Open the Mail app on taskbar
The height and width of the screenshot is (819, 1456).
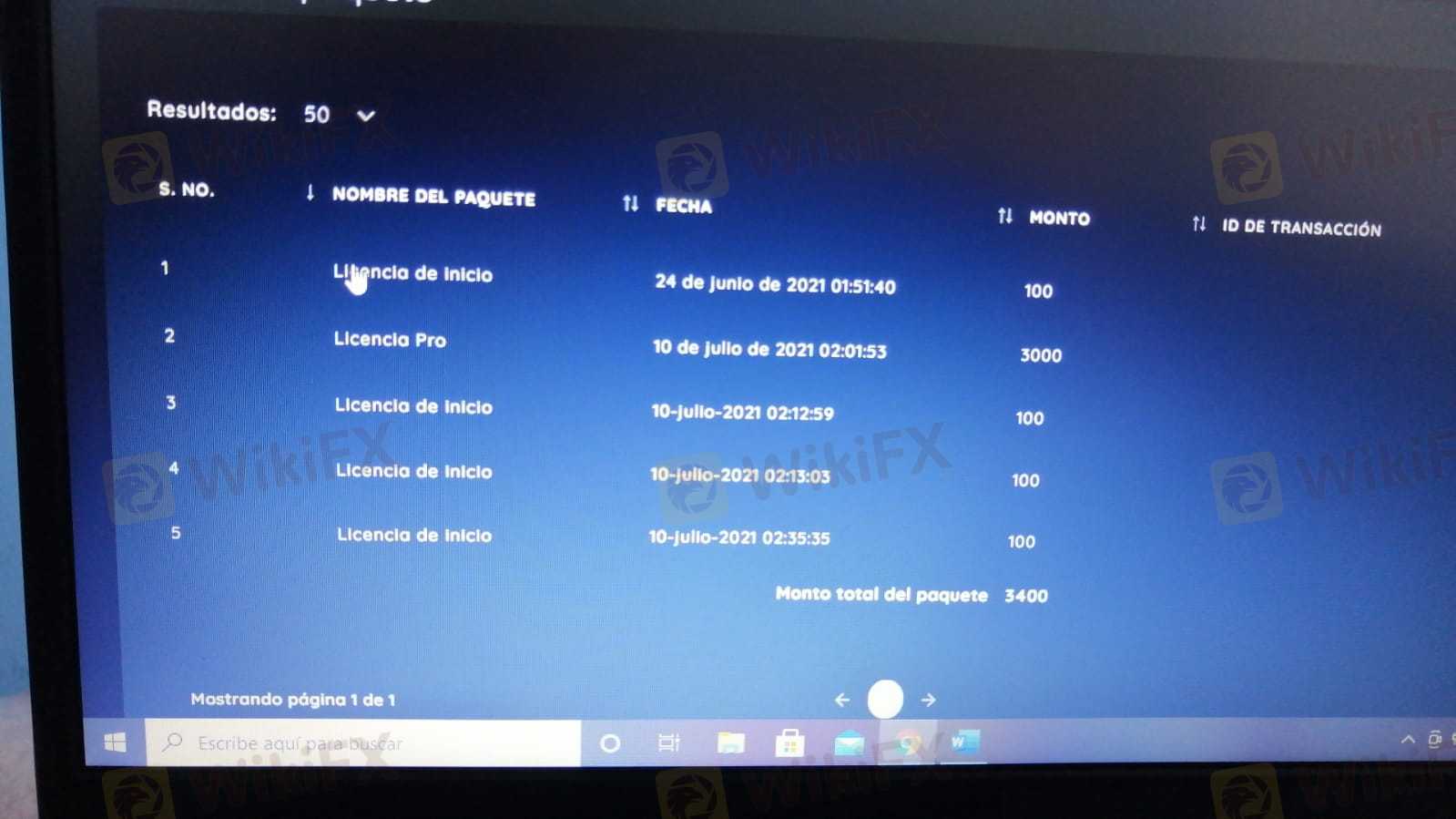tap(849, 743)
